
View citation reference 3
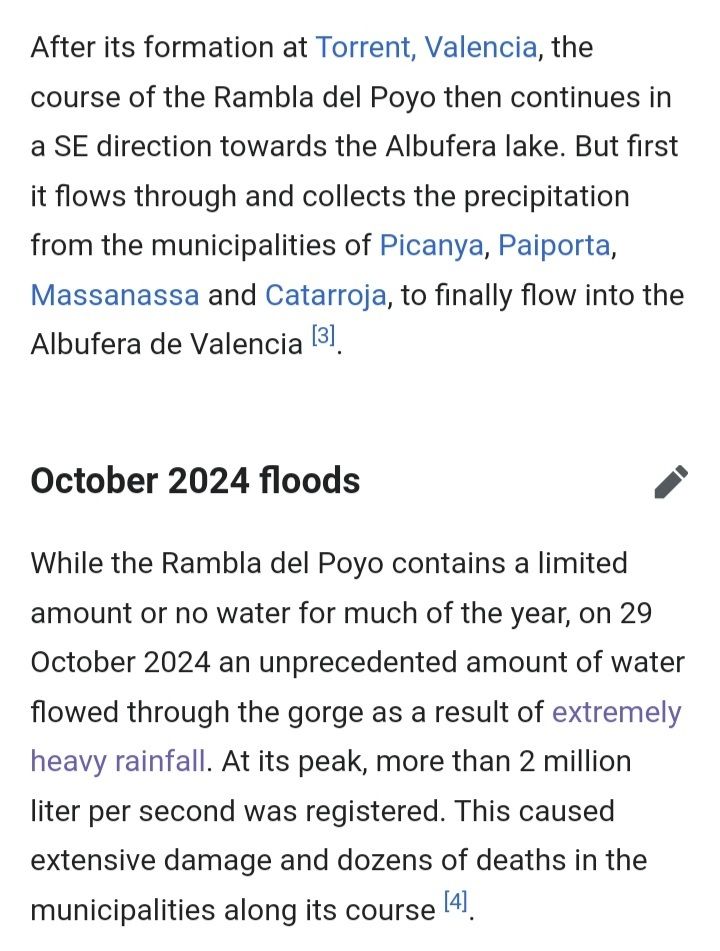point(323,337)
